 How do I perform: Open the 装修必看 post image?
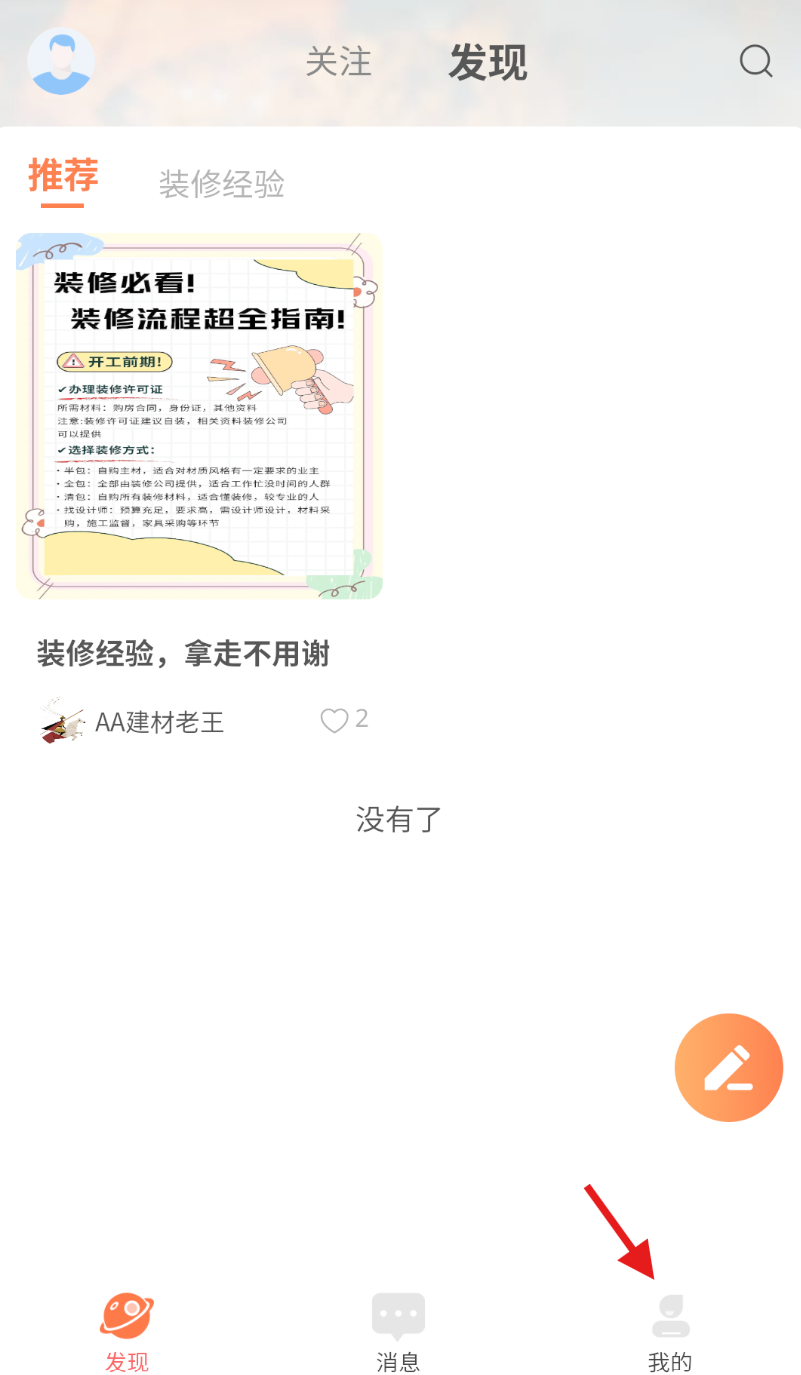[x=200, y=416]
